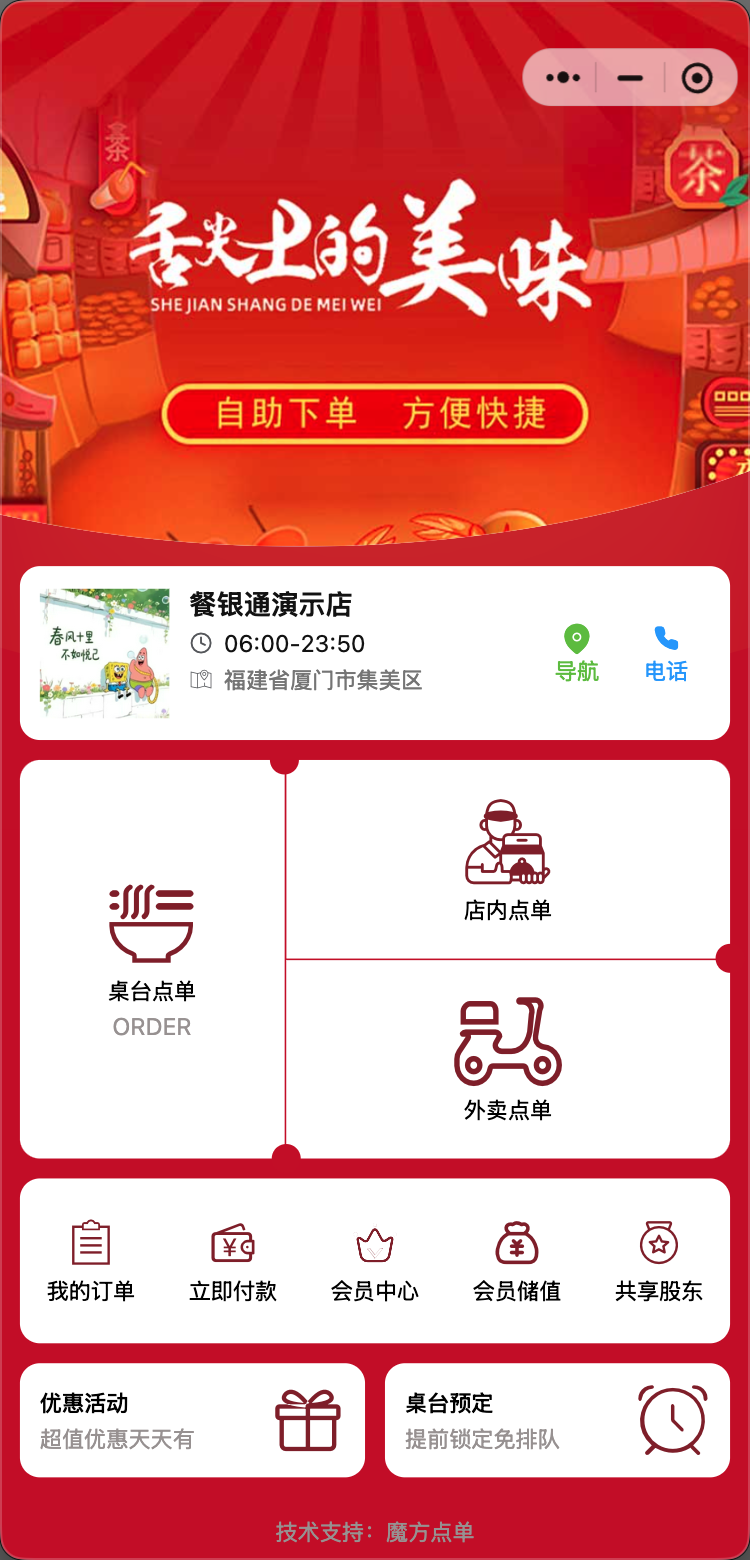Open 共享股东
The image size is (750, 1560).
pyautogui.click(x=659, y=1260)
